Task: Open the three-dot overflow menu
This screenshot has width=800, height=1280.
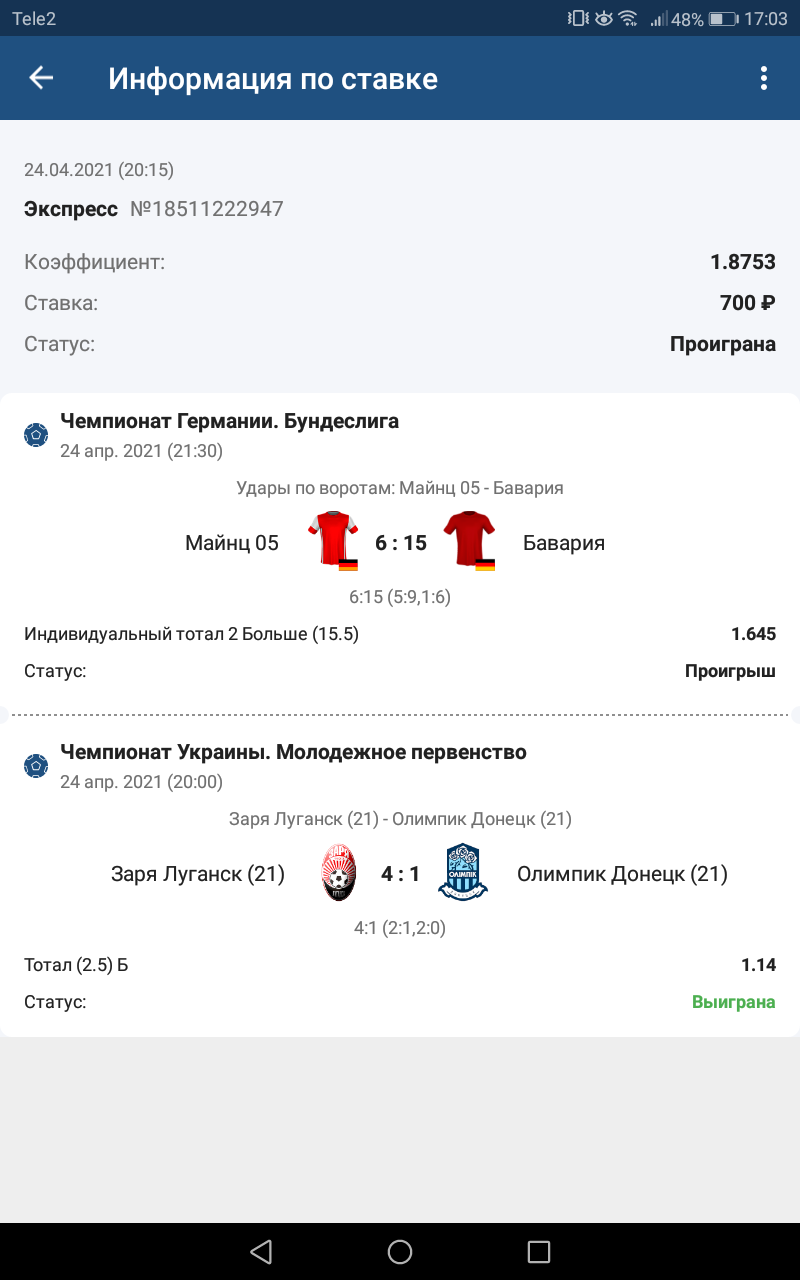Action: click(763, 78)
